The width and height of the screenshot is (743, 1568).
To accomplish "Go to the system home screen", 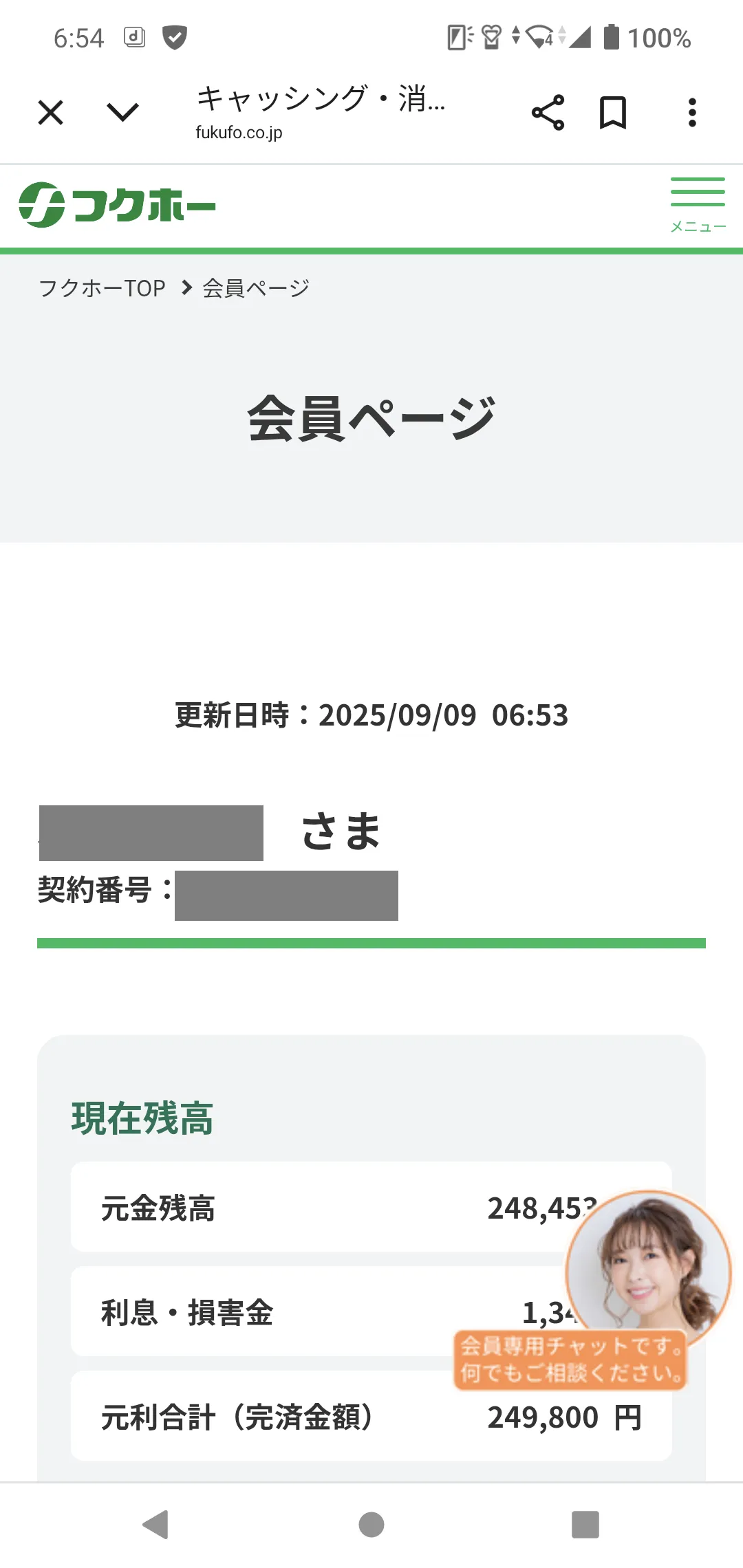I will click(x=371, y=1524).
